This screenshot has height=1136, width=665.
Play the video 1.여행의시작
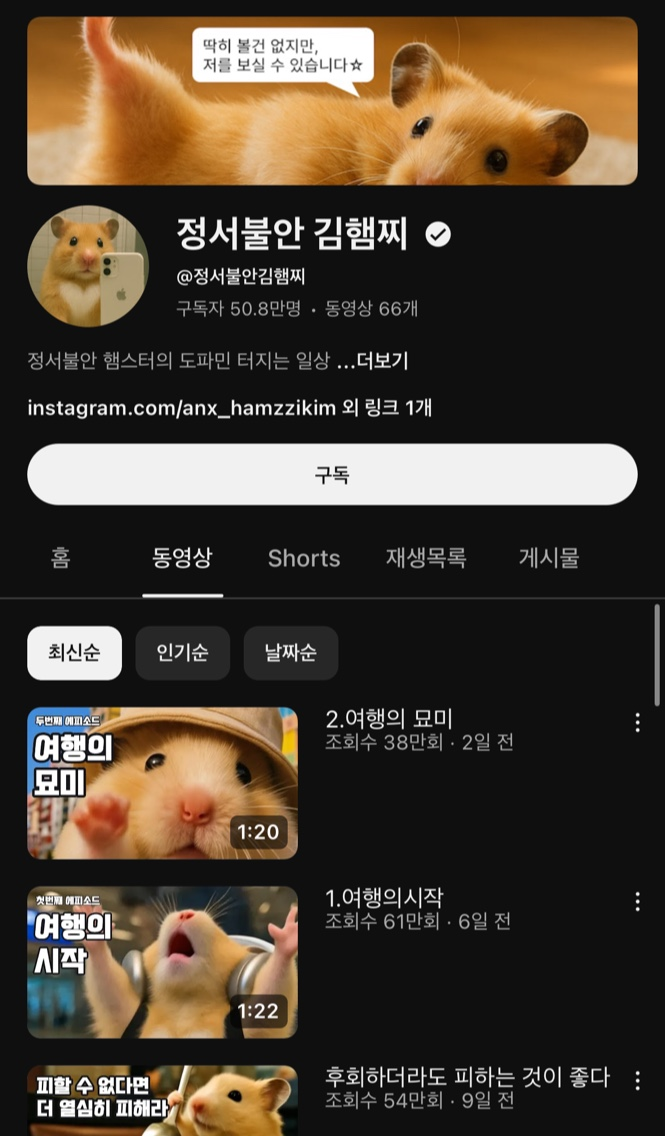point(162,962)
